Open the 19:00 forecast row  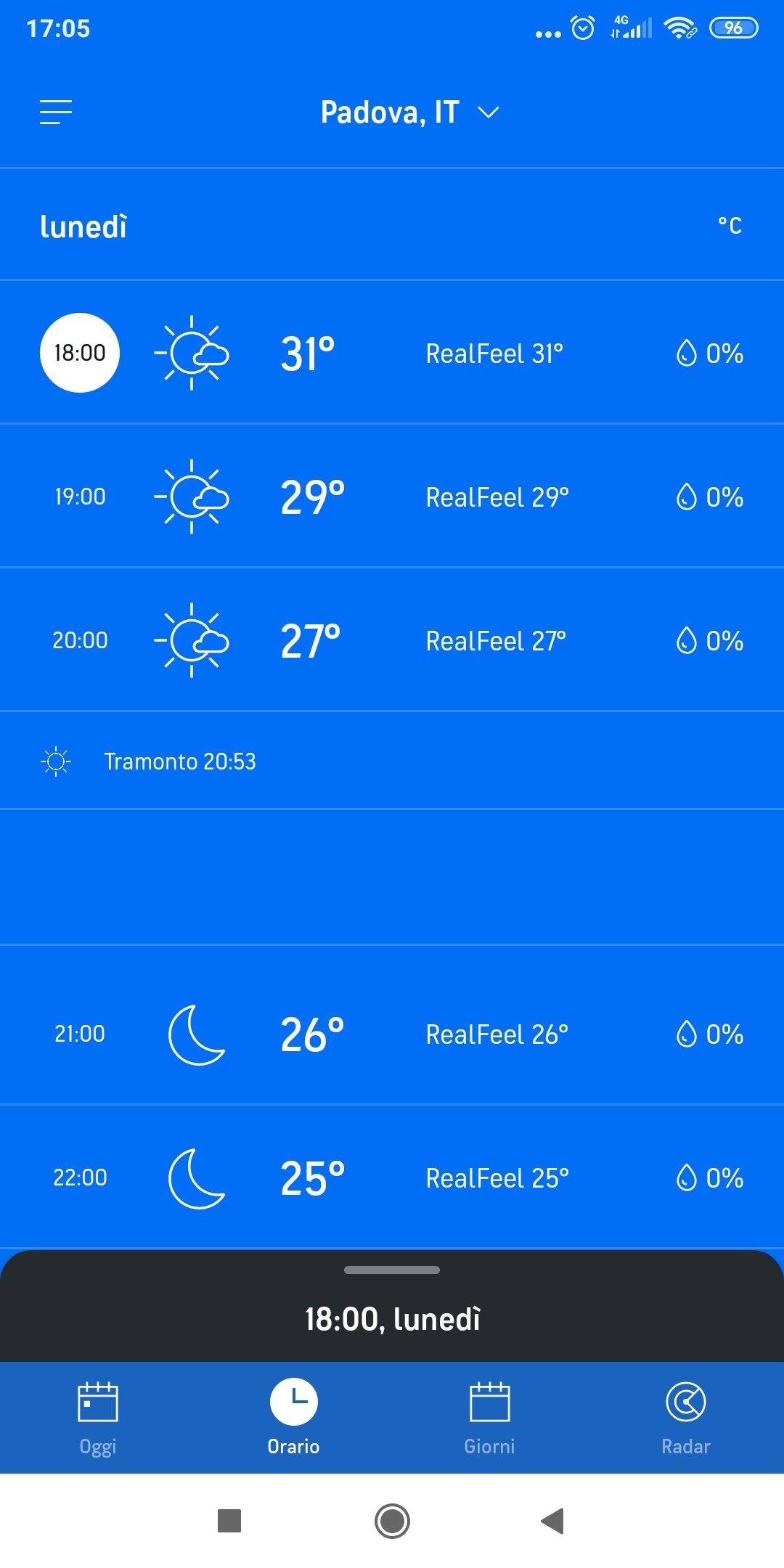coord(392,497)
